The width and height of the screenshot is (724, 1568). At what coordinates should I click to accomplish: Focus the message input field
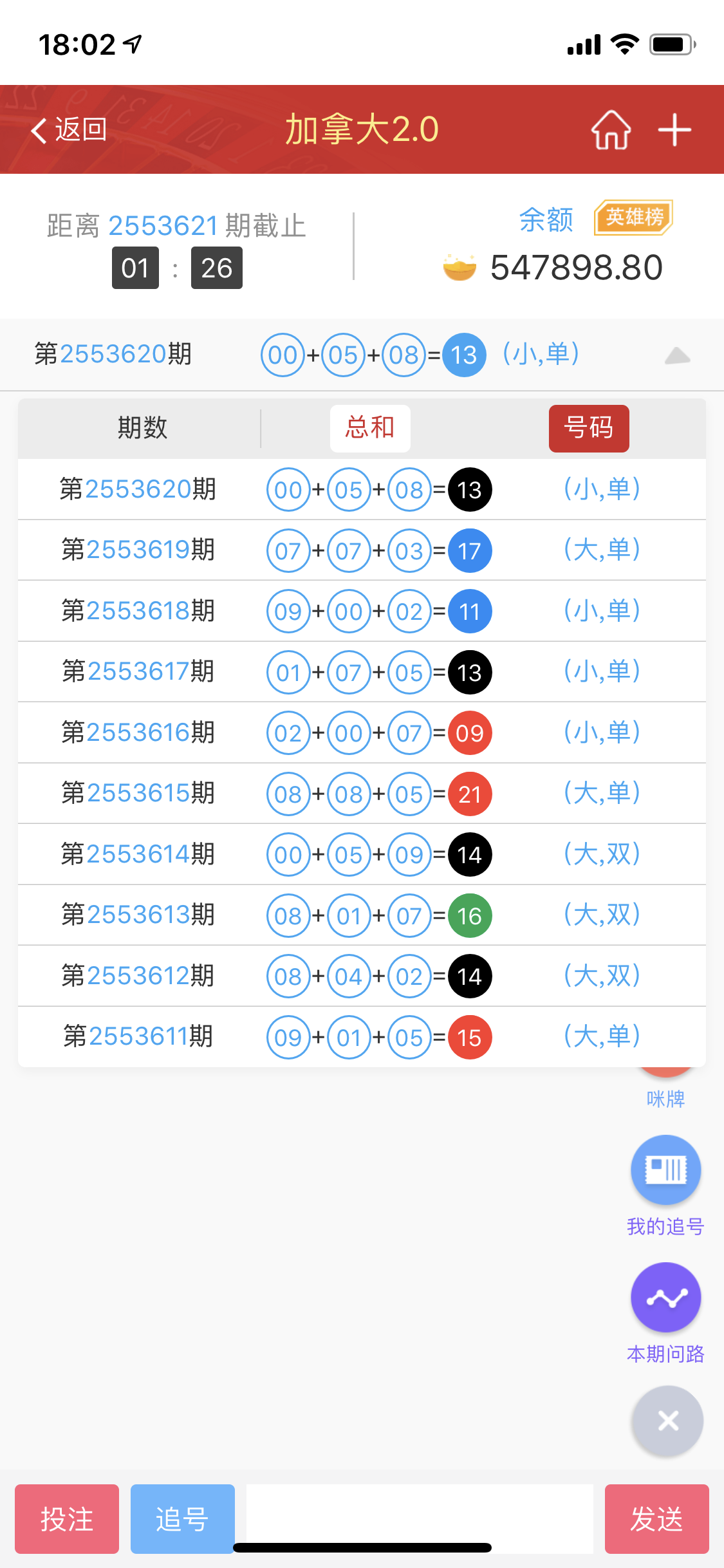click(x=420, y=1513)
